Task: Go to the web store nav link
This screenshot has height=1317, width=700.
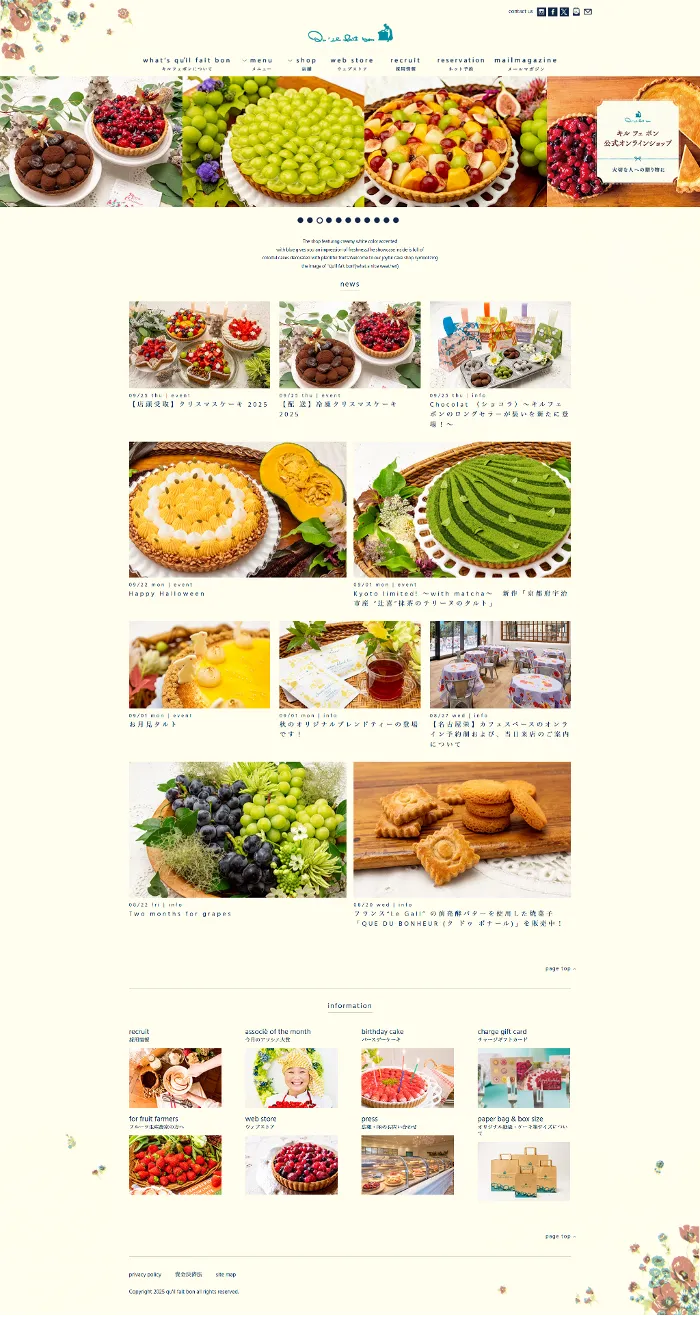Action: tap(352, 62)
